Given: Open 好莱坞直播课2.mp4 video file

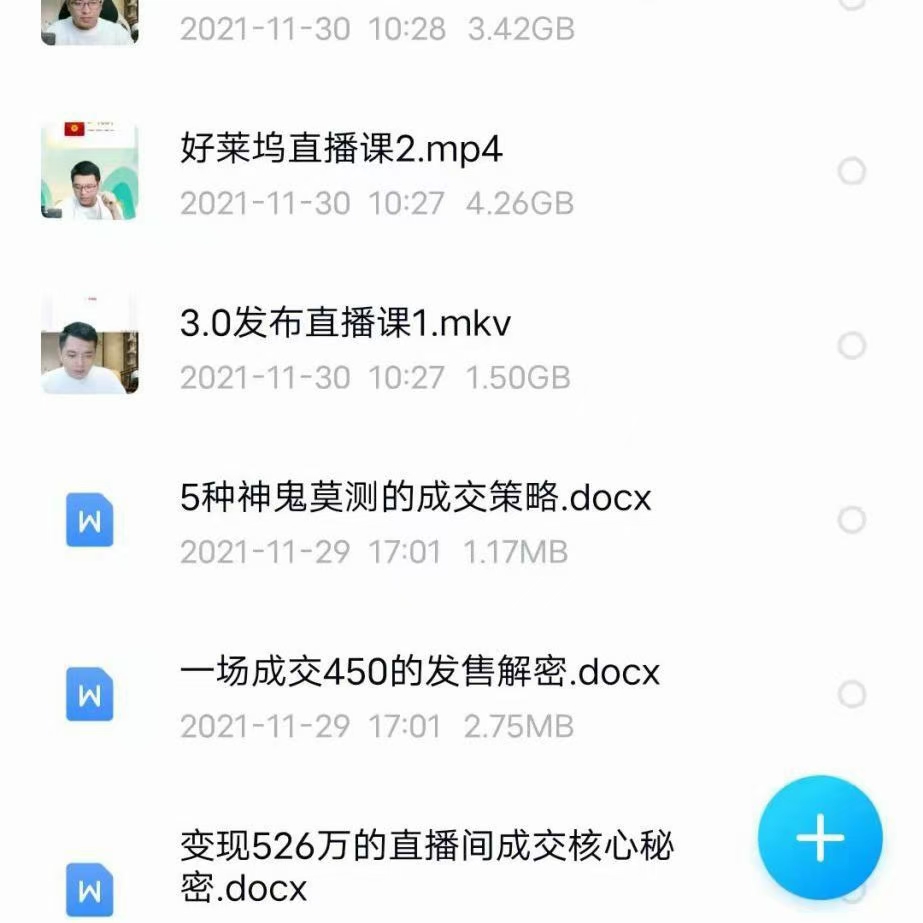Looking at the screenshot, I should (x=340, y=150).
